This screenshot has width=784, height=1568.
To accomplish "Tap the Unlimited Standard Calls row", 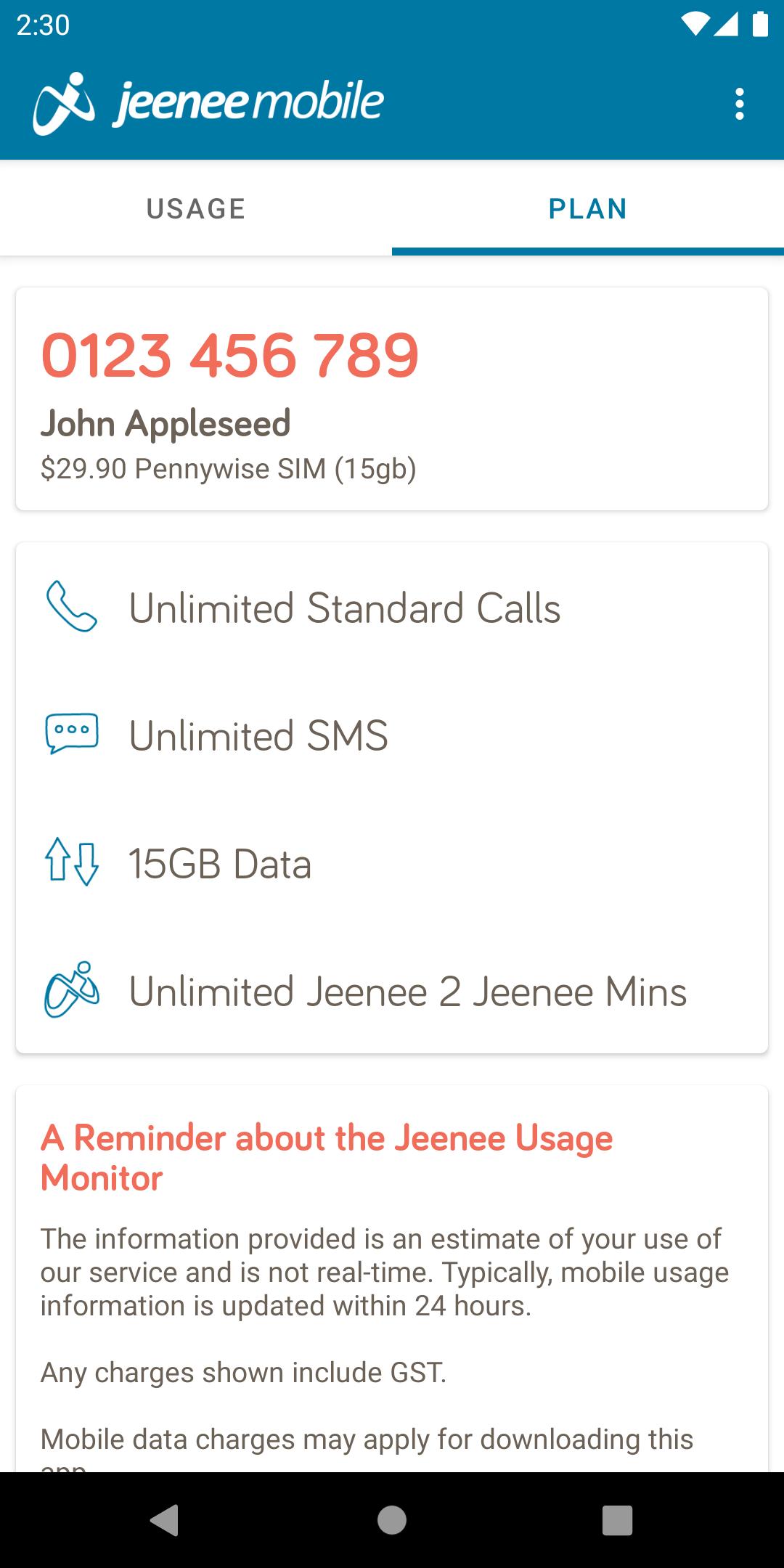I will [x=345, y=608].
